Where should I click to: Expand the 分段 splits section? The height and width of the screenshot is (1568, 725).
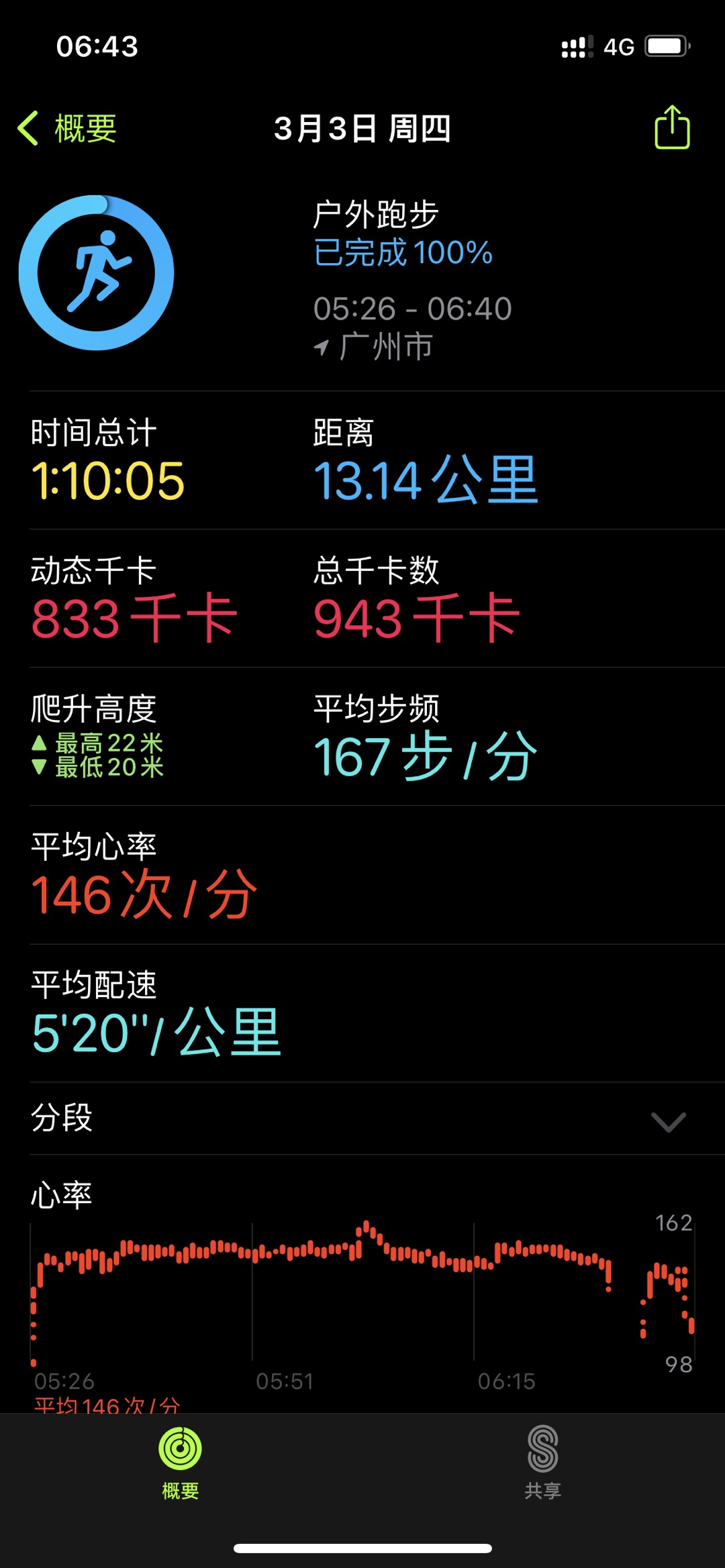coord(362,1118)
